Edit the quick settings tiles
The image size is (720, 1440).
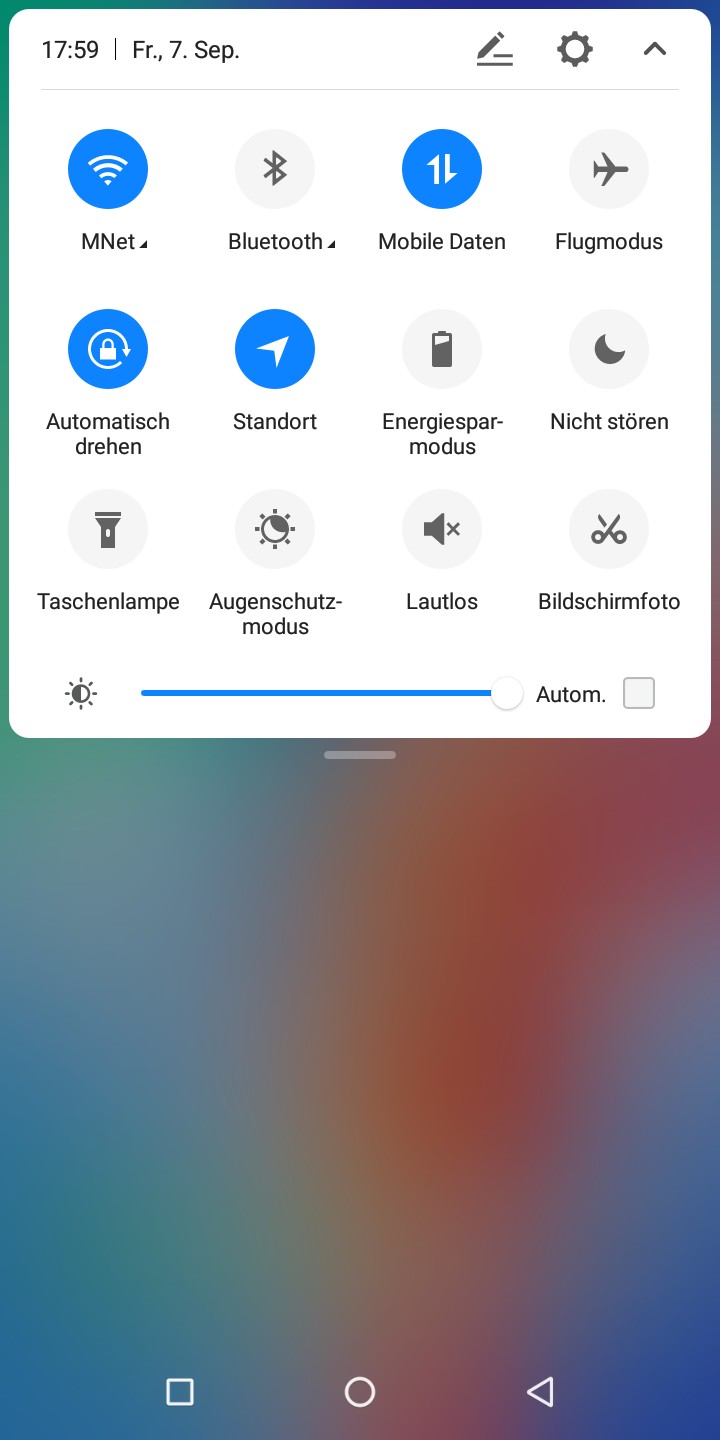tap(495, 49)
